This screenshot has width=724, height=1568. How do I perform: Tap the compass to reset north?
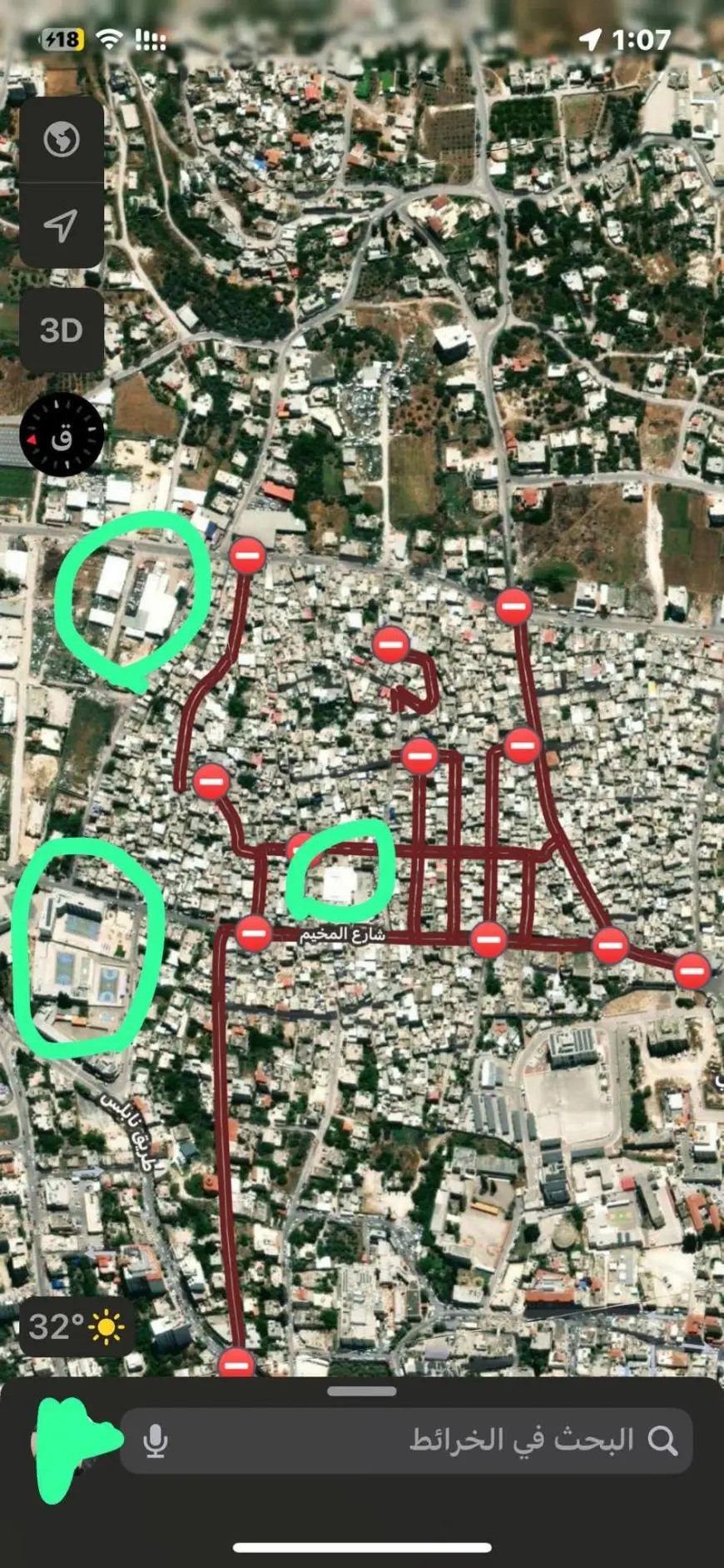(x=62, y=435)
